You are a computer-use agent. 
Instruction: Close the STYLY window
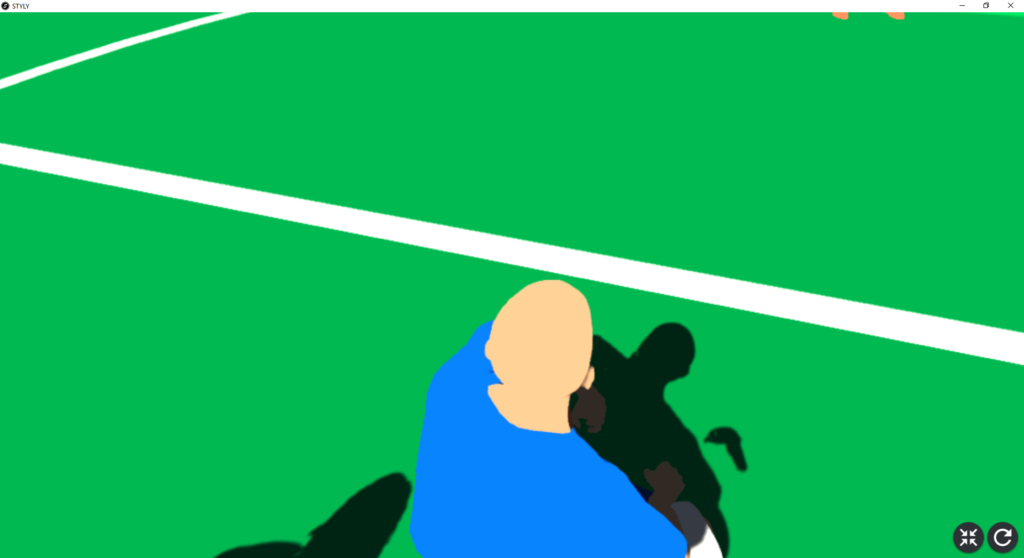coord(1010,6)
